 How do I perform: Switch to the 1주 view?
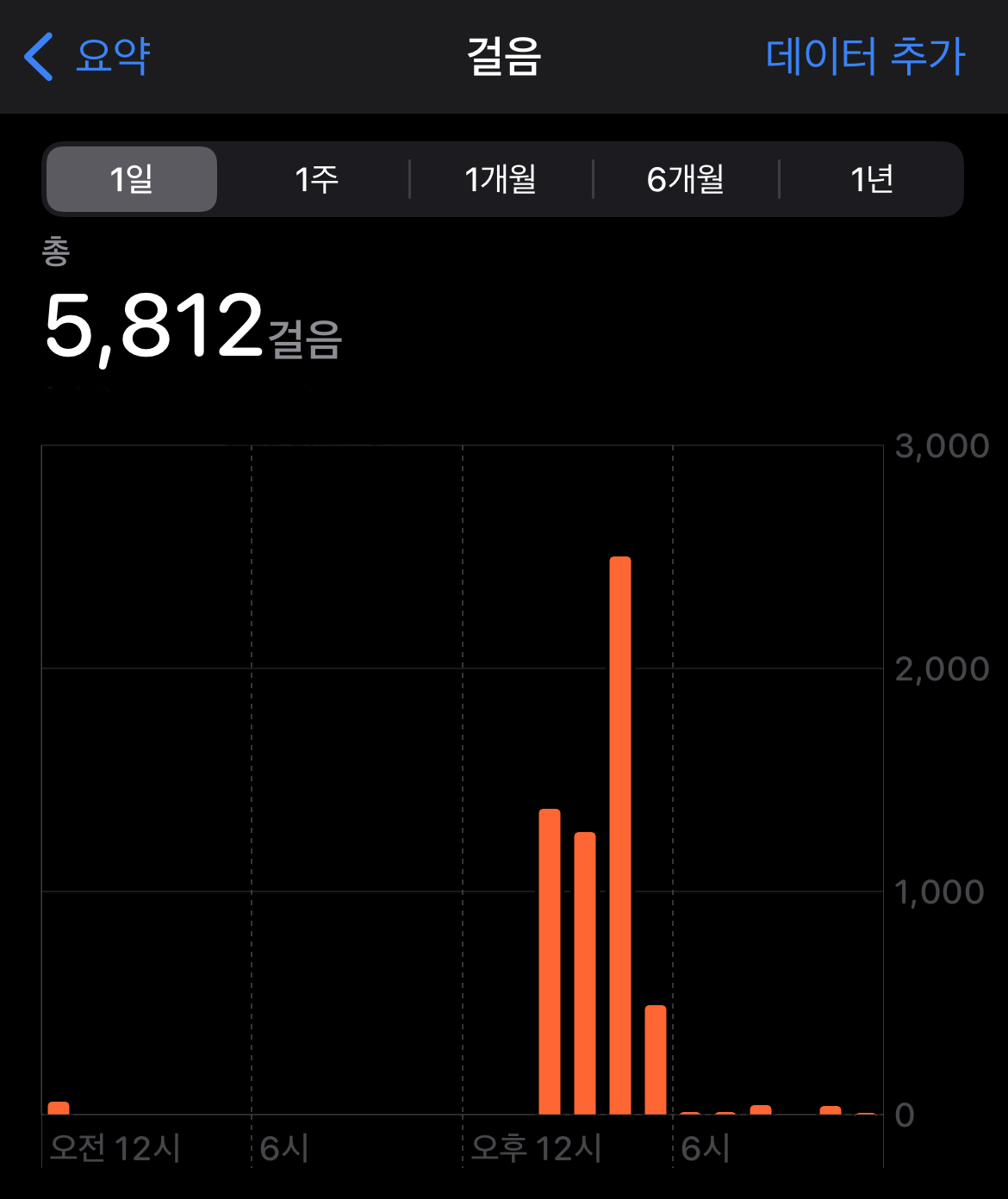pos(316,179)
